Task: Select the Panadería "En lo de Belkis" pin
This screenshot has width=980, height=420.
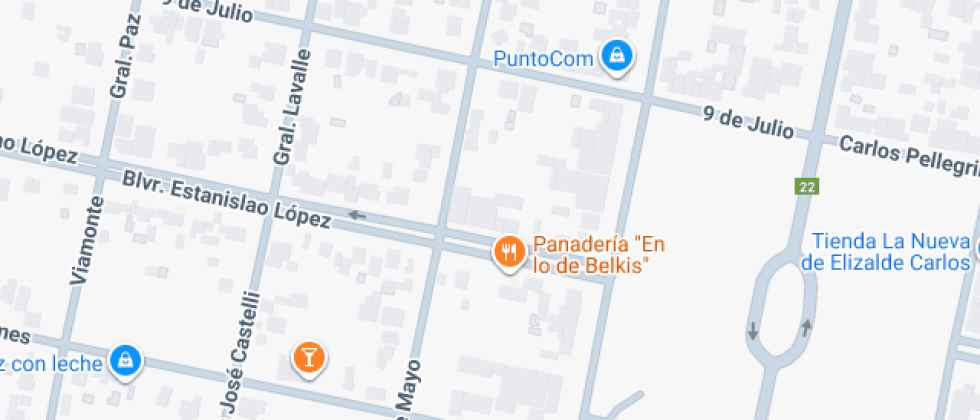Action: 510,253
